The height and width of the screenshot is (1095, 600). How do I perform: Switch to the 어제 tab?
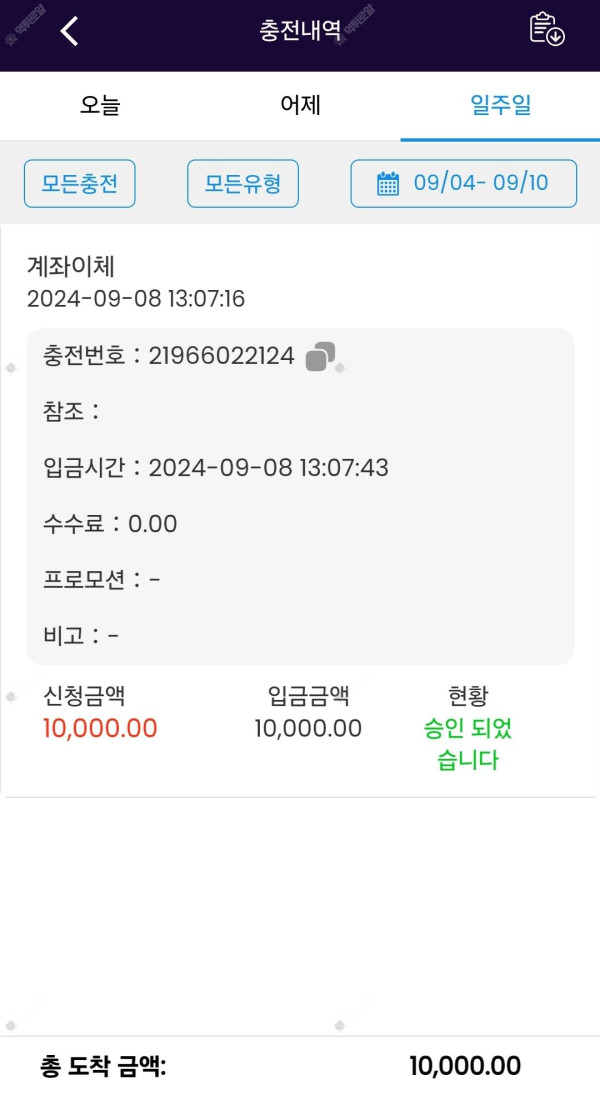click(x=300, y=106)
